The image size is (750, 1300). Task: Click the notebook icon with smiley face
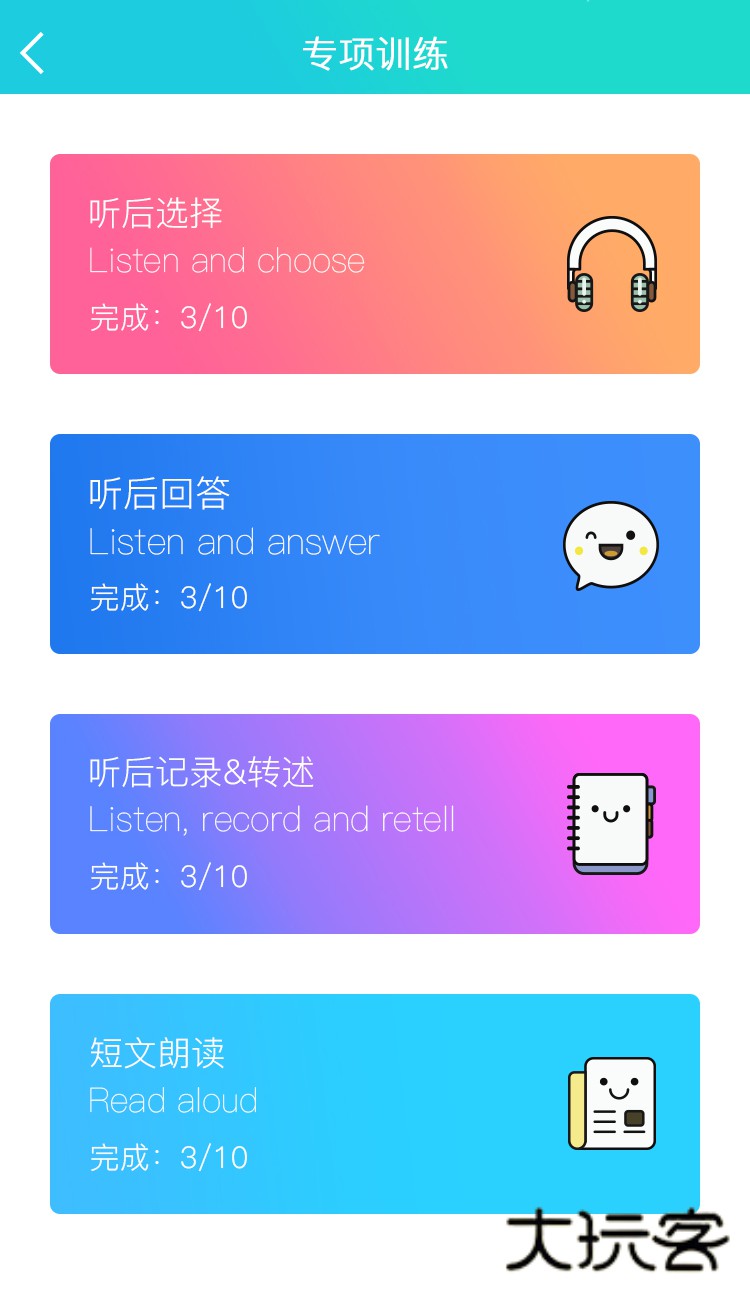point(608,822)
